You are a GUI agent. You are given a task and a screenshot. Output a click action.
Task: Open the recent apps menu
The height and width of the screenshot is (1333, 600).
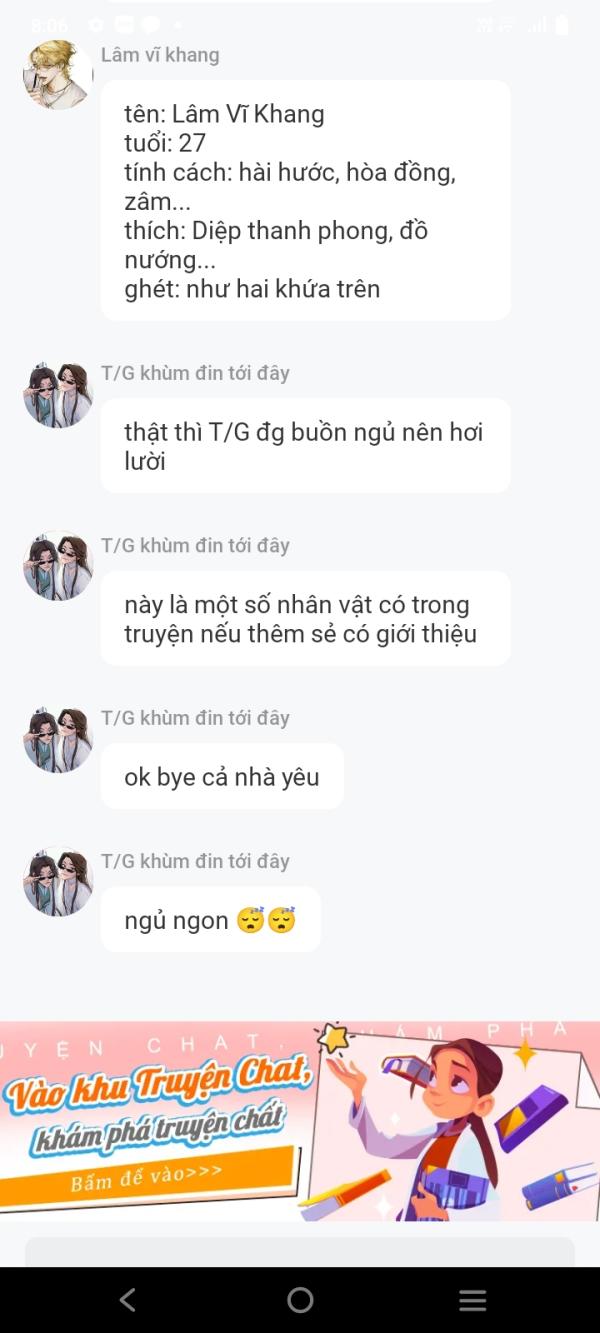coord(472,1299)
